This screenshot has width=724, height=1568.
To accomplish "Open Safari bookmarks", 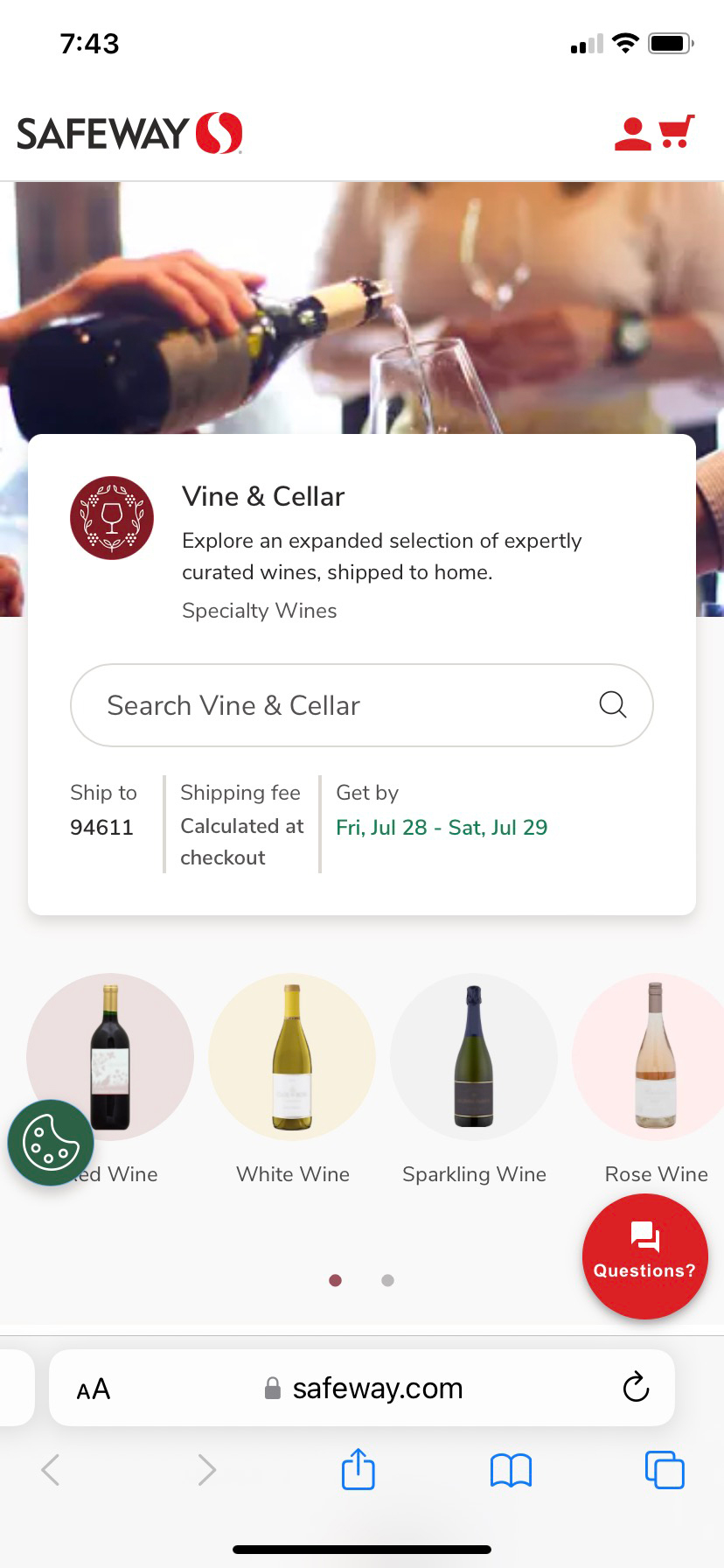I will (x=512, y=1470).
